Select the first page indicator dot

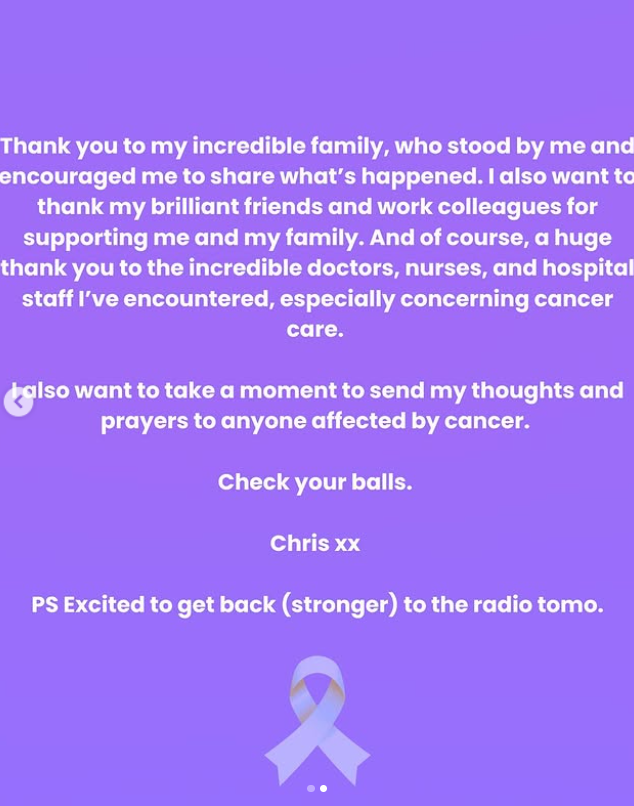click(x=311, y=789)
